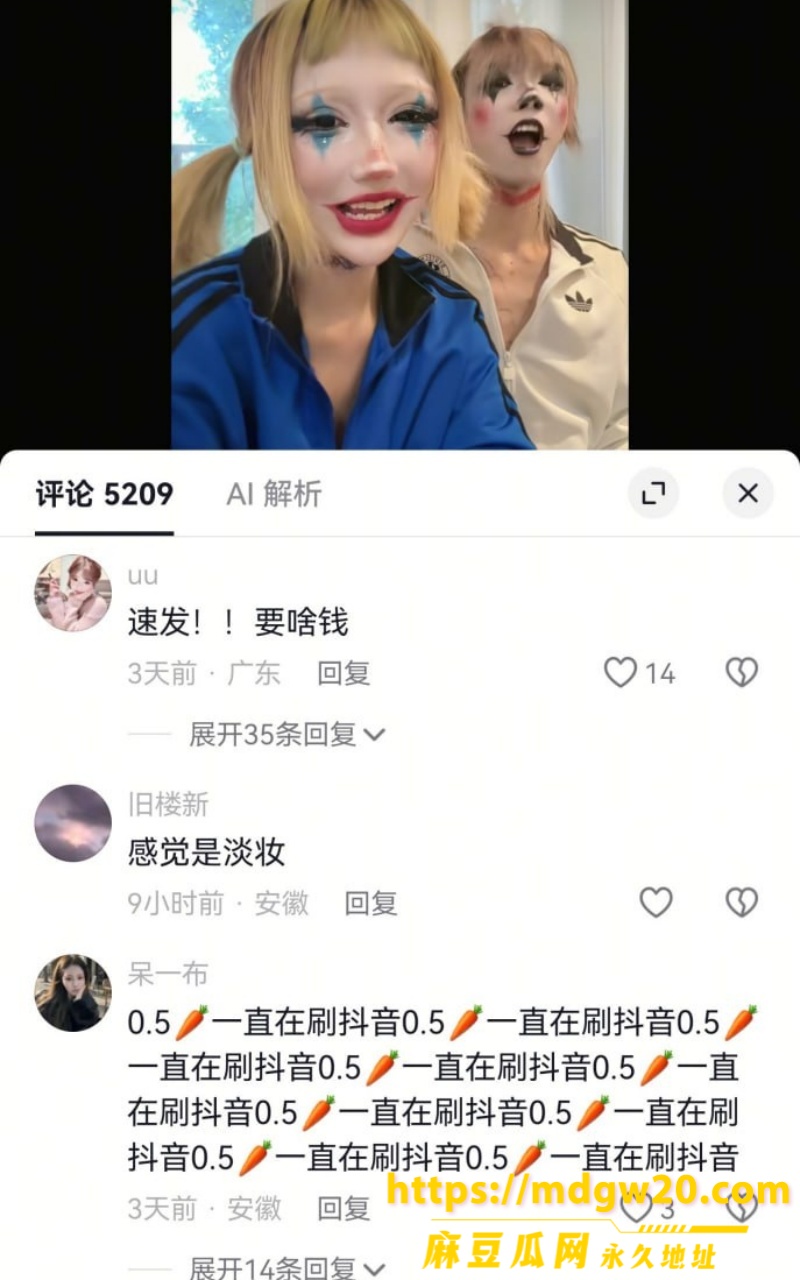
Task: Expand the comment panel to full screen
Action: (653, 493)
